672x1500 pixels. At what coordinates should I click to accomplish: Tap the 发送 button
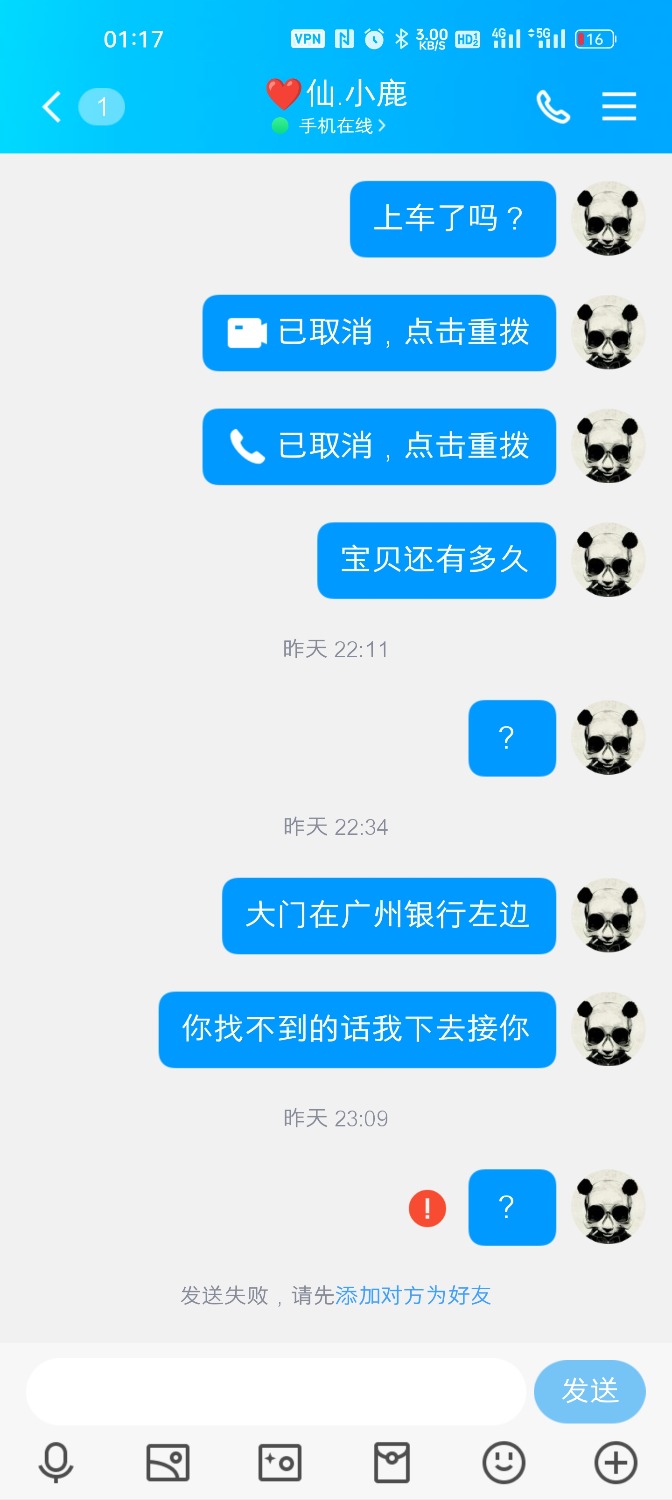tap(590, 1391)
